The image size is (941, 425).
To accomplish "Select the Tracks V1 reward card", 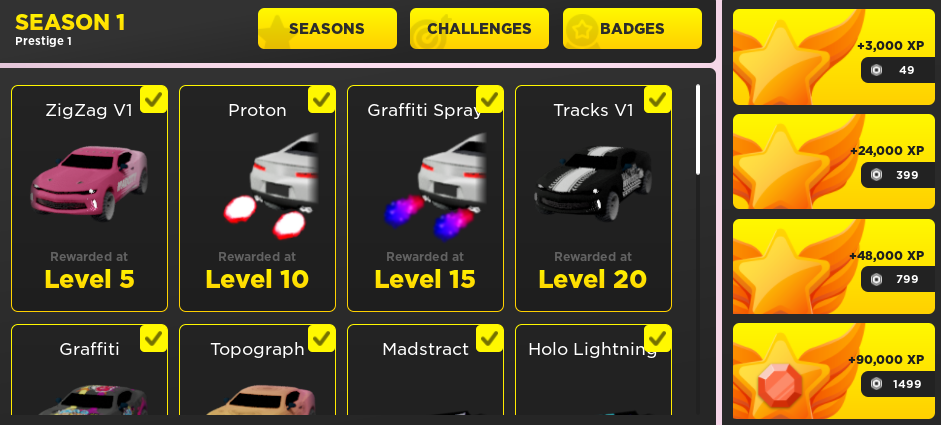I will pos(593,198).
